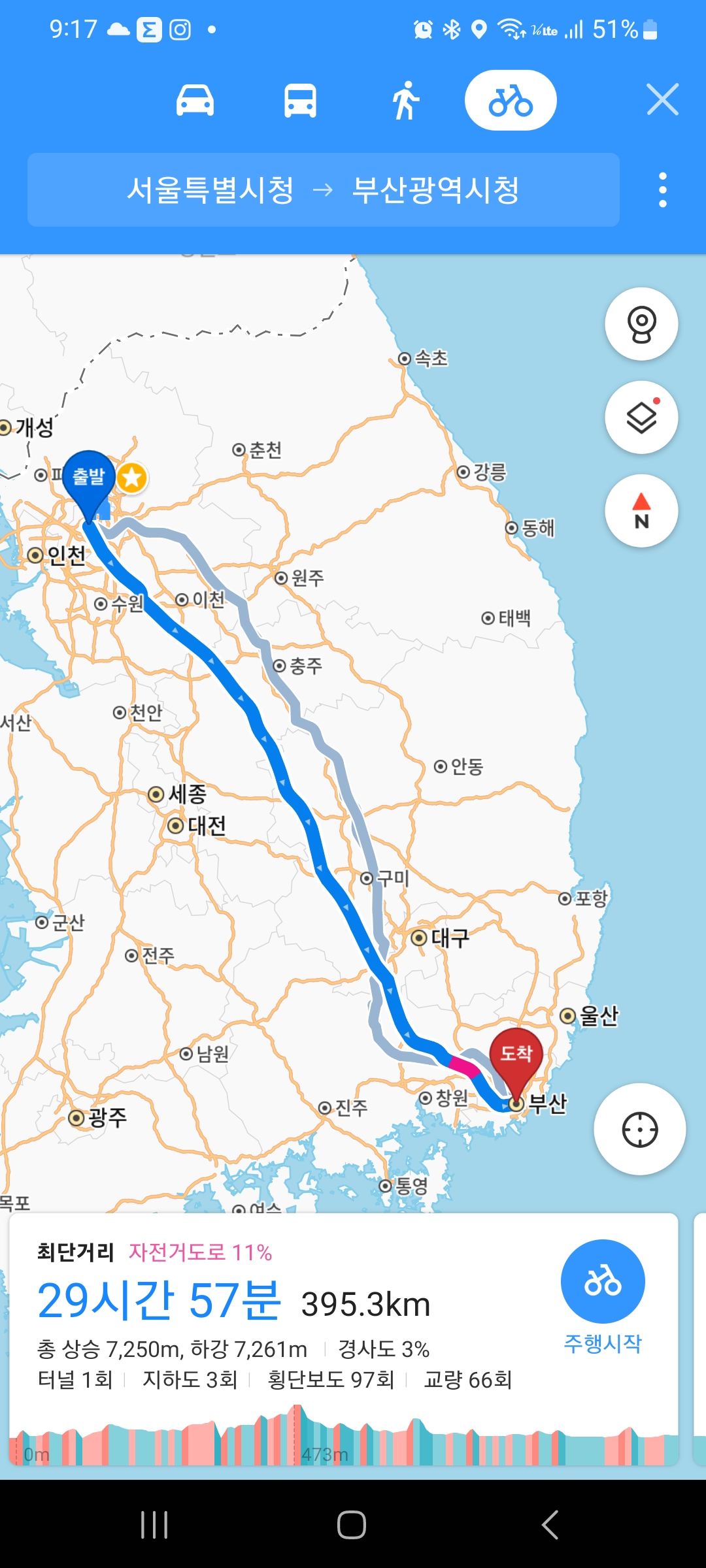Viewport: 706px width, 1568px height.
Task: Tap the 출발 start pin on map
Action: (x=89, y=478)
